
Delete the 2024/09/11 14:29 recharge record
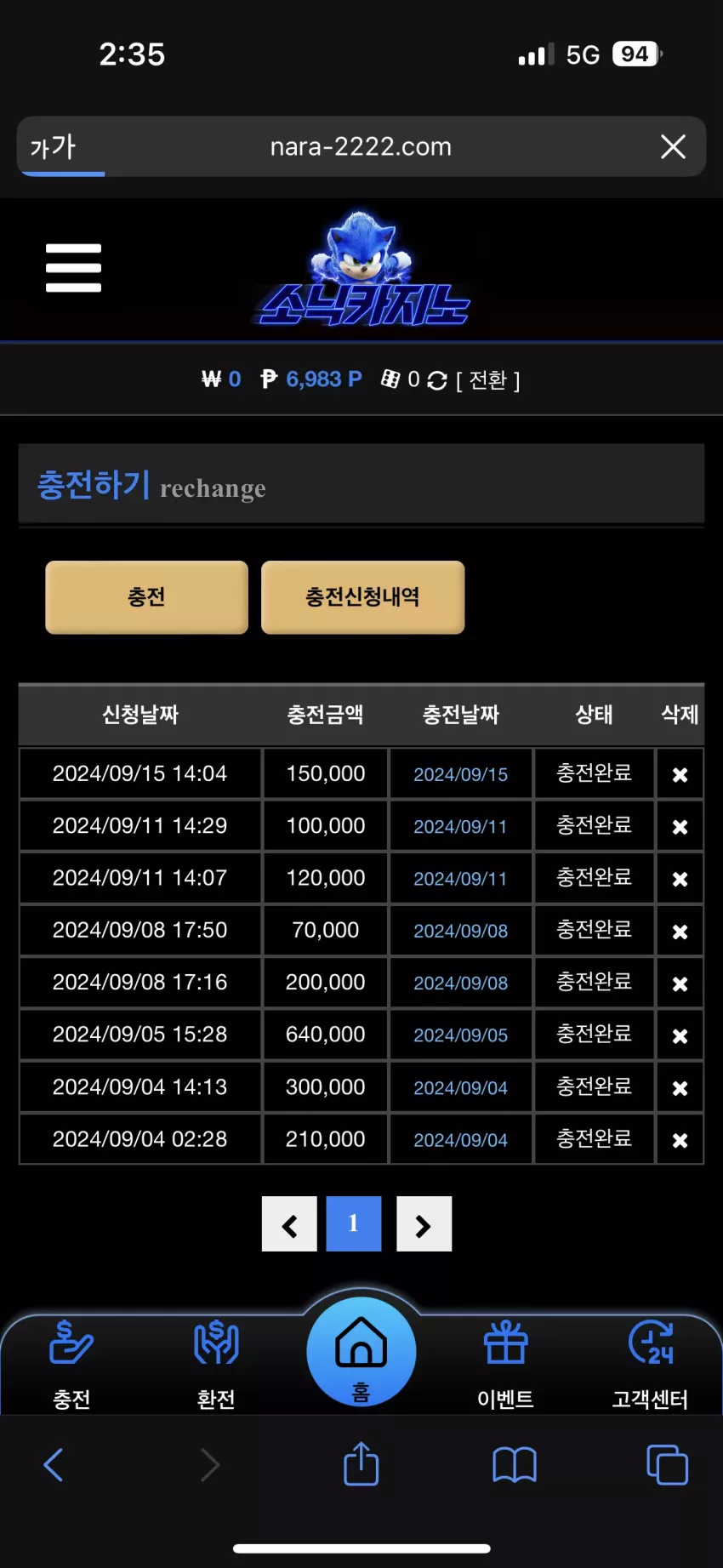pyautogui.click(x=680, y=826)
